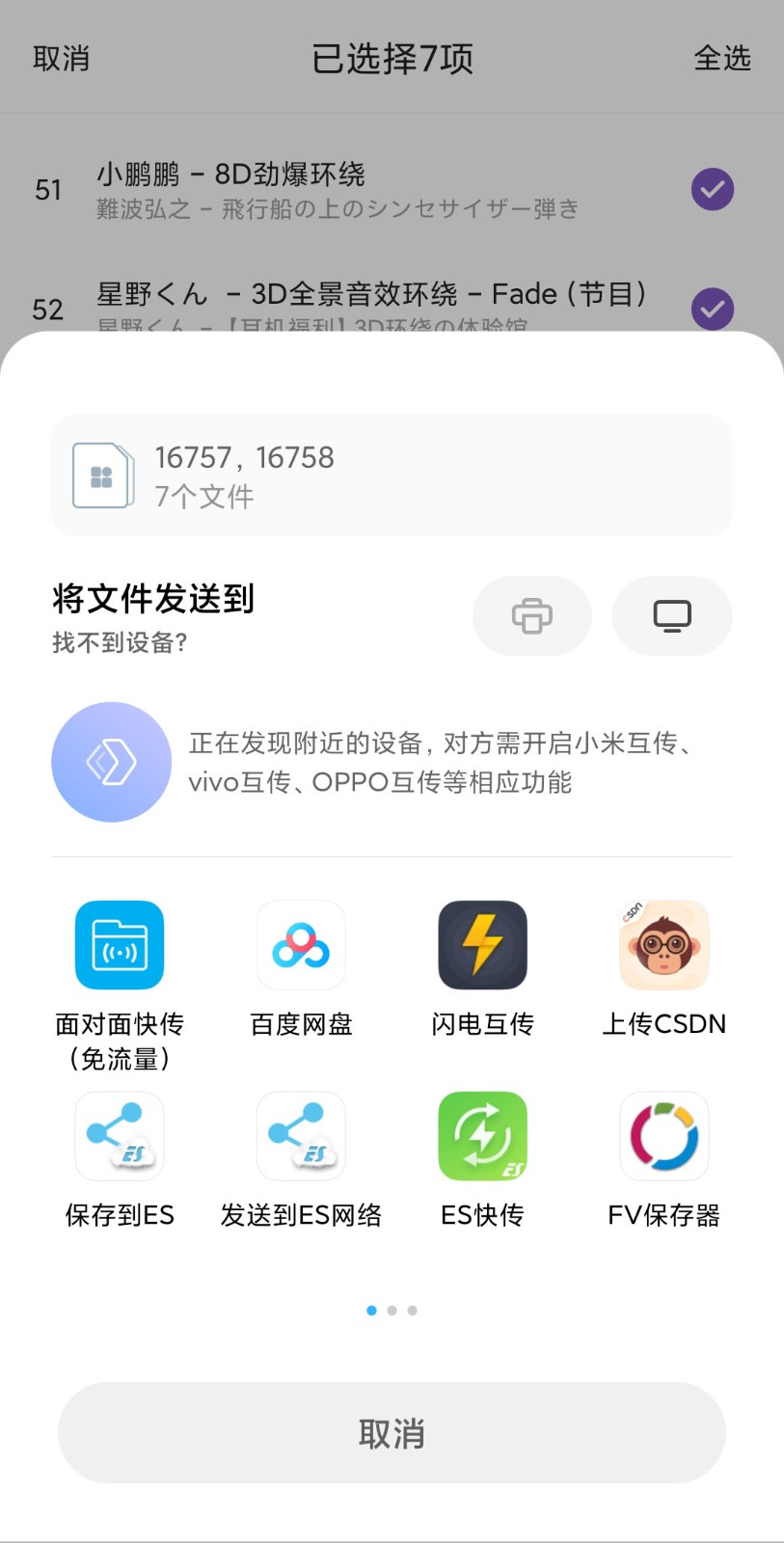Image resolution: width=784 pixels, height=1543 pixels.
Task: Cast files using the screen icon
Action: click(x=671, y=616)
